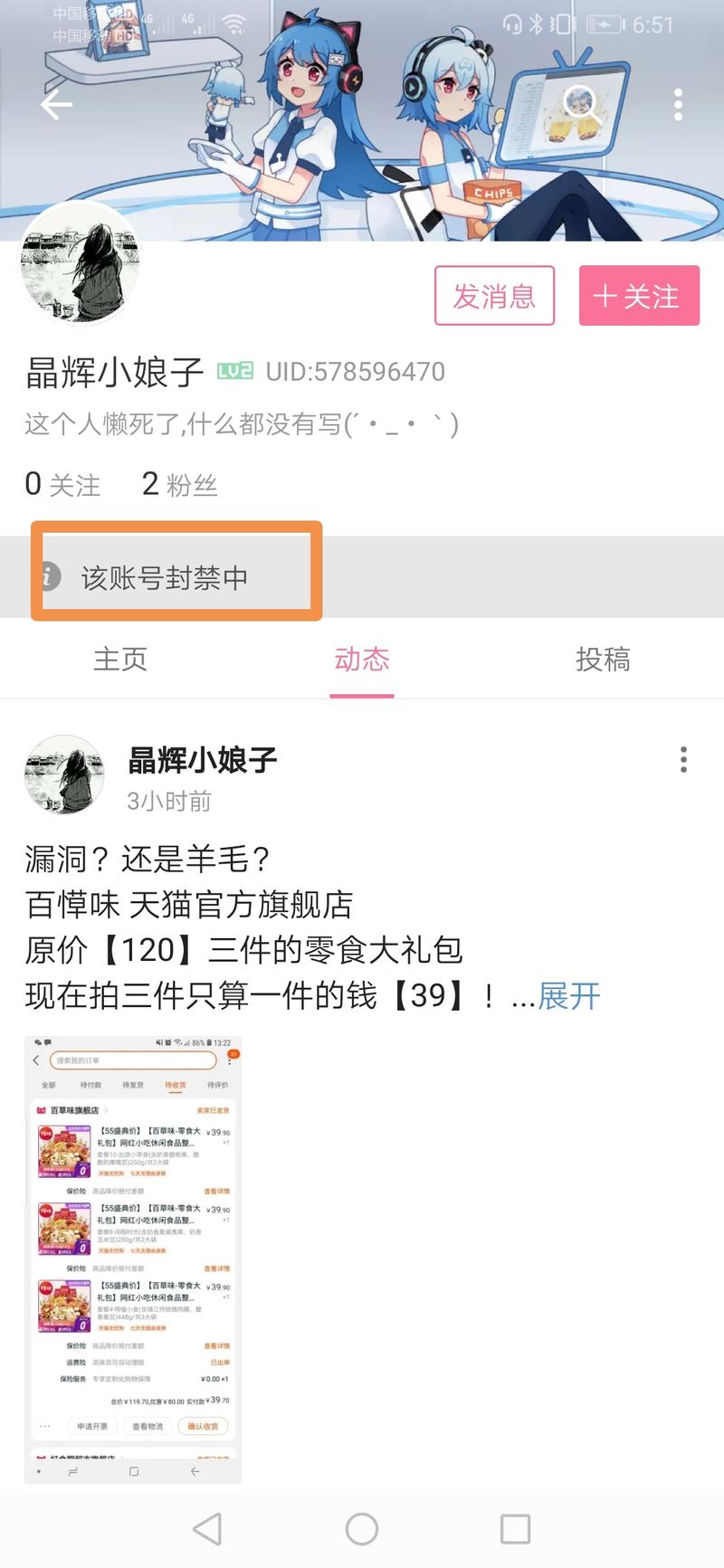Tap the back arrow at top left
Screen dimensions: 724x1568
pyautogui.click(x=56, y=104)
